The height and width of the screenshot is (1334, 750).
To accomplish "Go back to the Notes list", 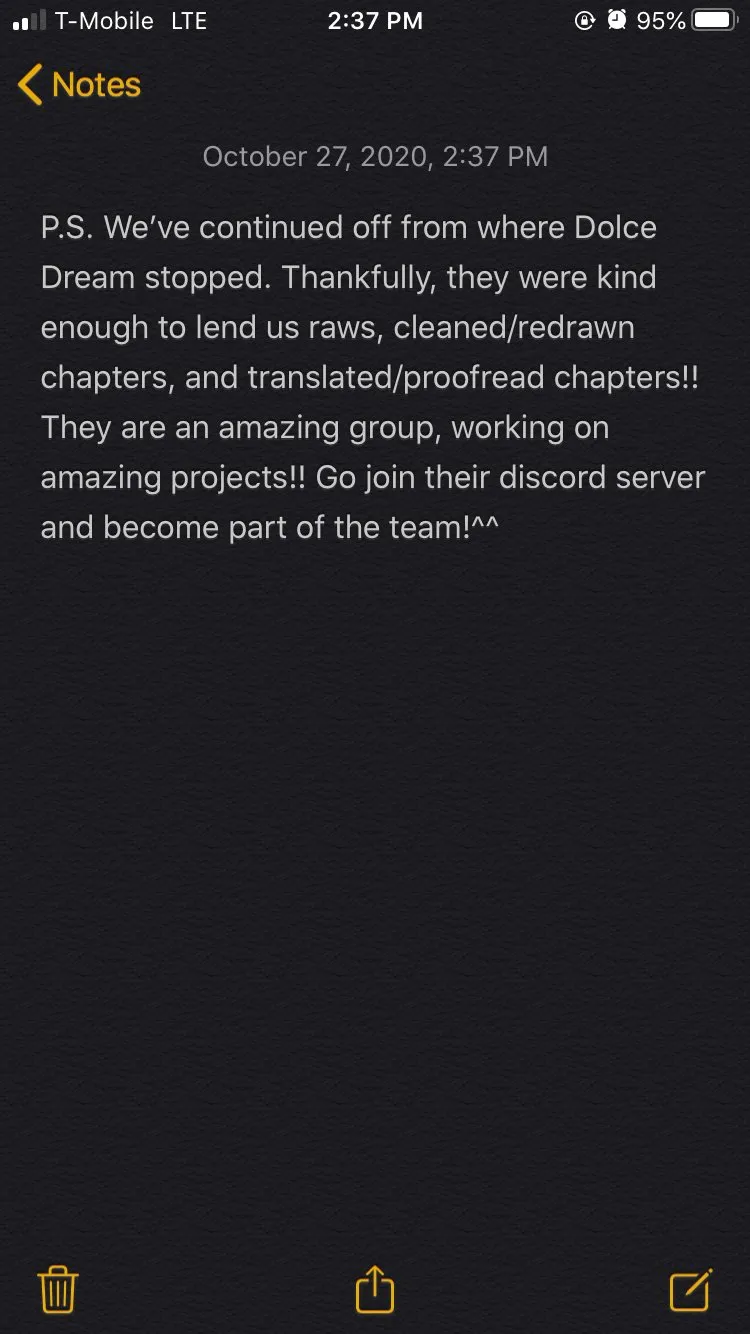I will click(79, 85).
